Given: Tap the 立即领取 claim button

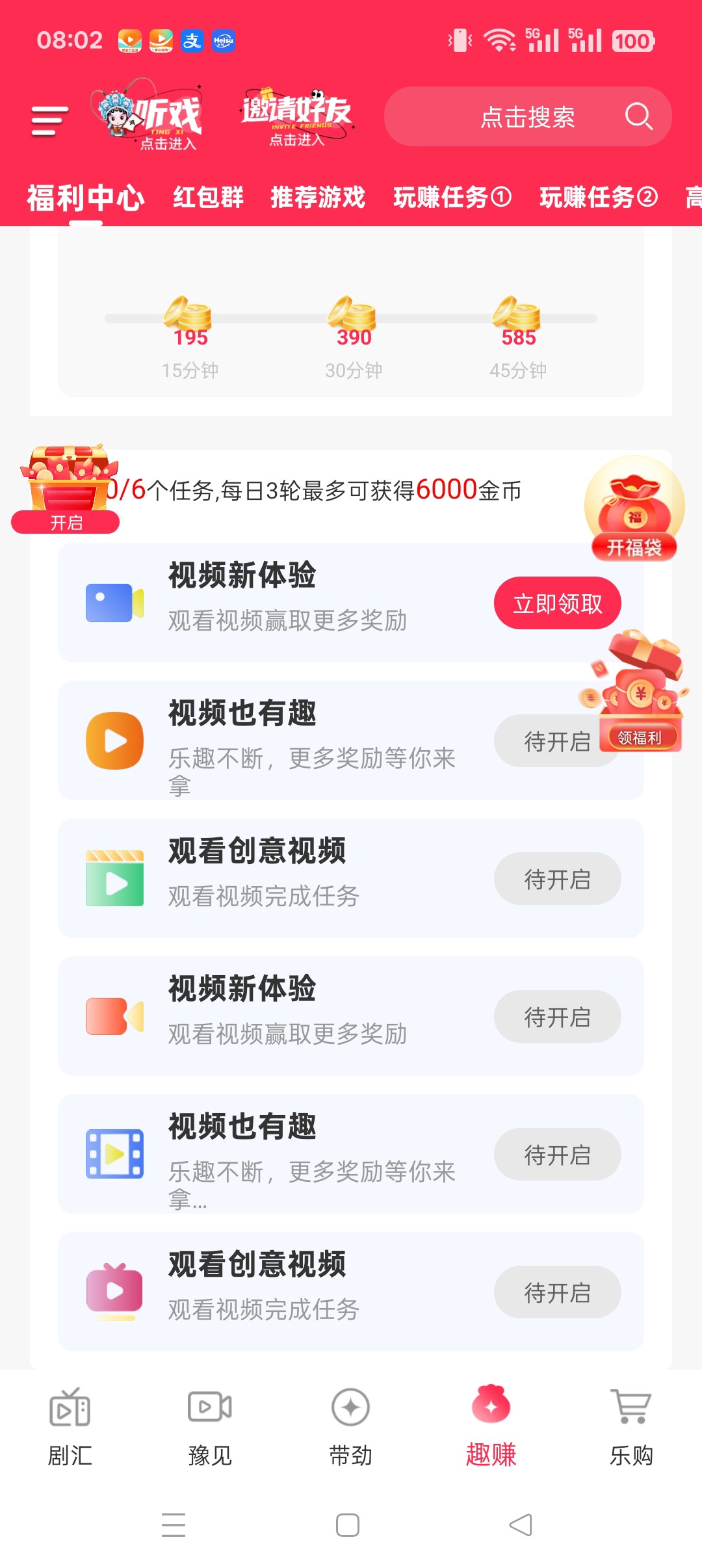Looking at the screenshot, I should pos(557,603).
